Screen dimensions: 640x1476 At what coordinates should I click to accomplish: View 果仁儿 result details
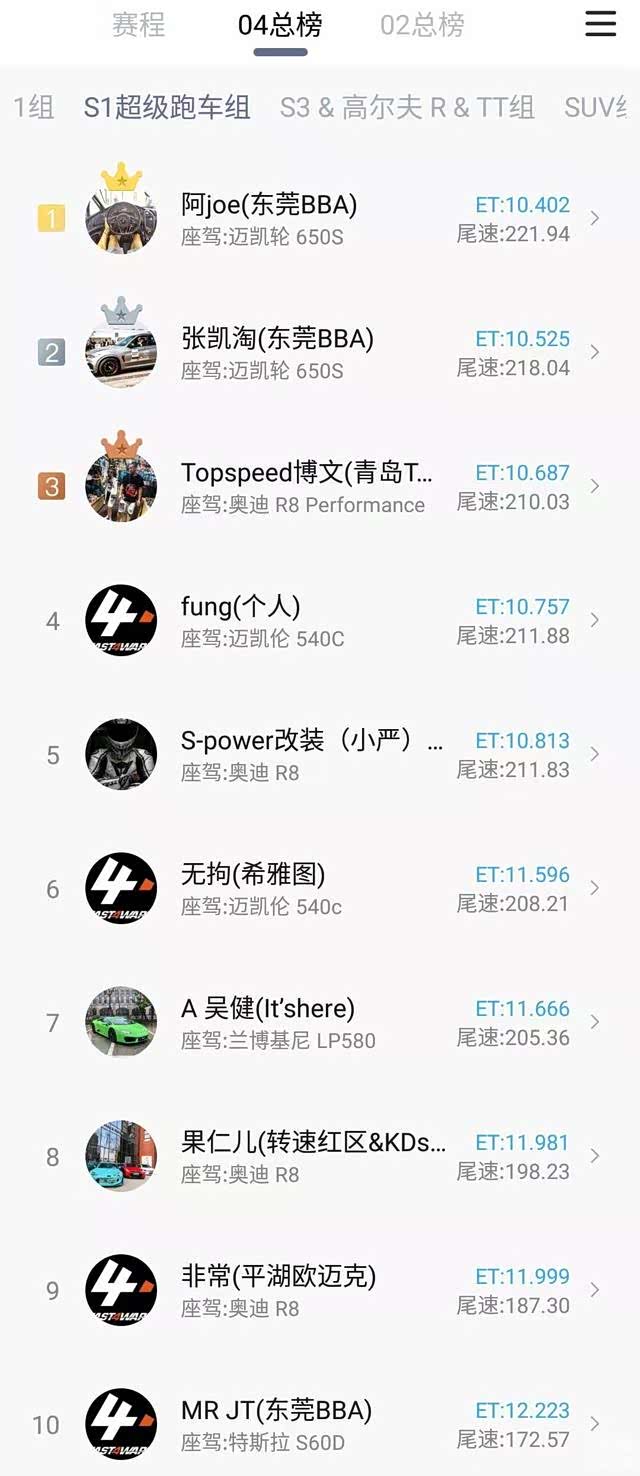320,1156
